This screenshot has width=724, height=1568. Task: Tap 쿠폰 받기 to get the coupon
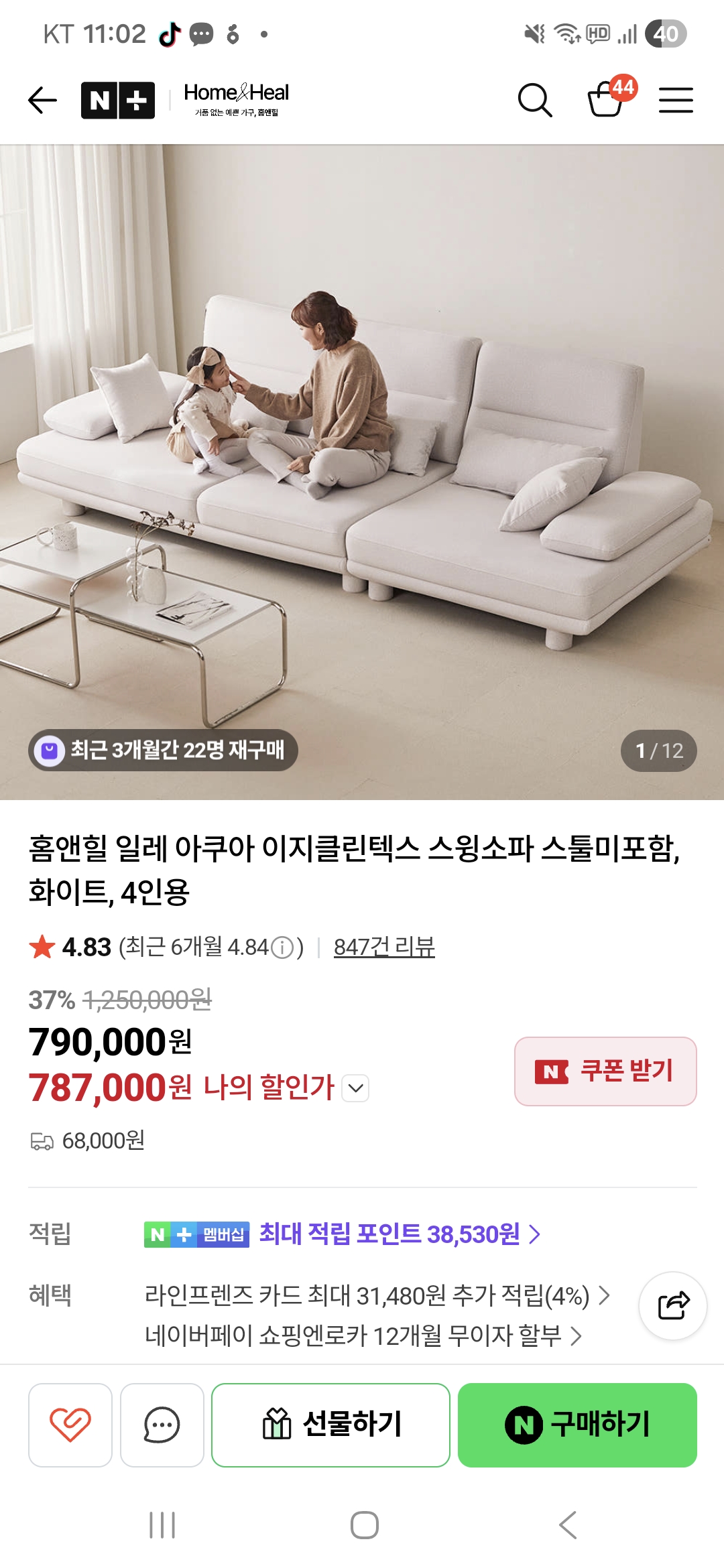pyautogui.click(x=605, y=1071)
